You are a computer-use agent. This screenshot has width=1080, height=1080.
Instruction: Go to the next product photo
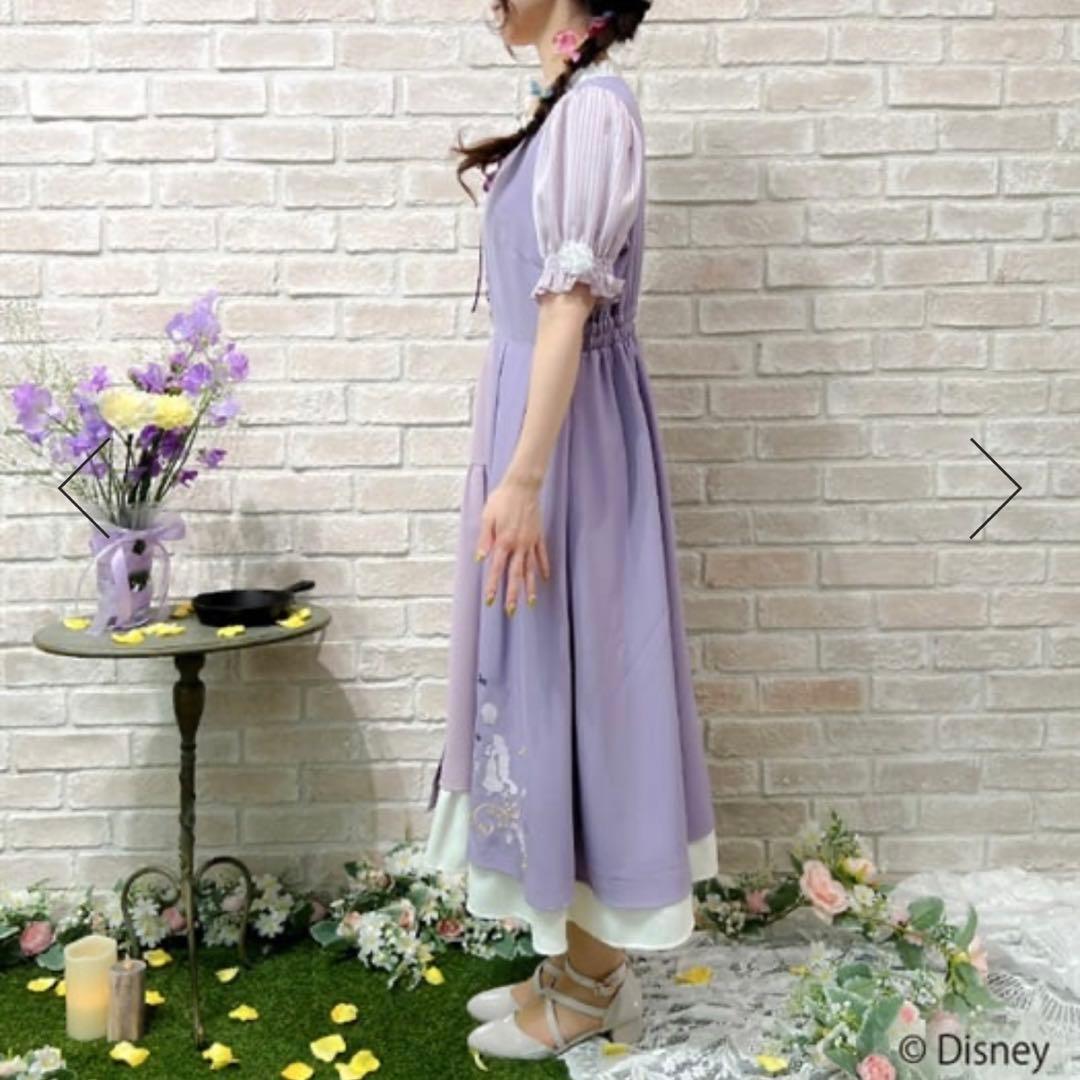click(x=995, y=488)
